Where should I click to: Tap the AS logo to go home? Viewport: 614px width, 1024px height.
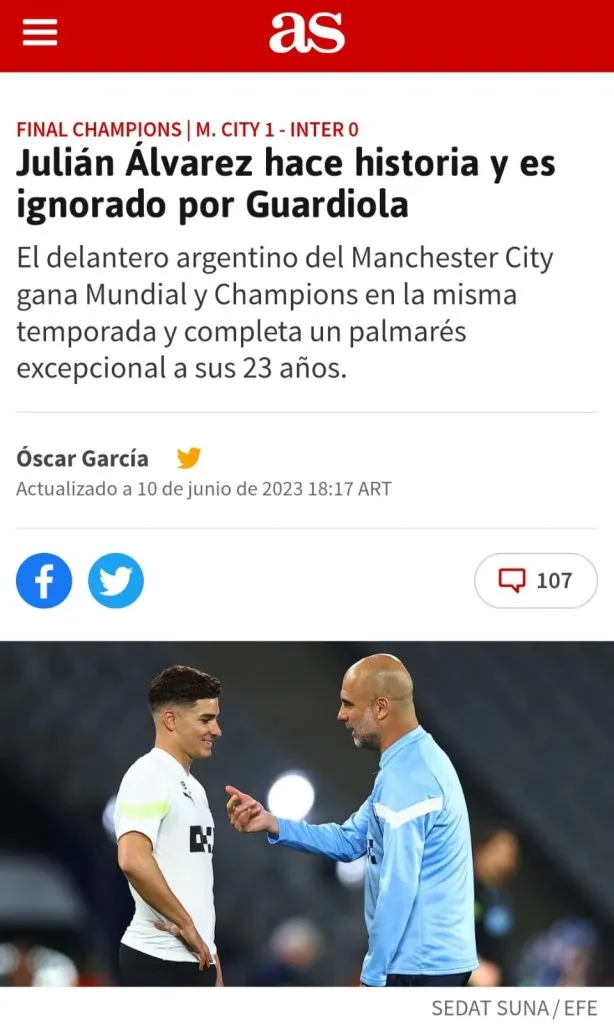[306, 33]
